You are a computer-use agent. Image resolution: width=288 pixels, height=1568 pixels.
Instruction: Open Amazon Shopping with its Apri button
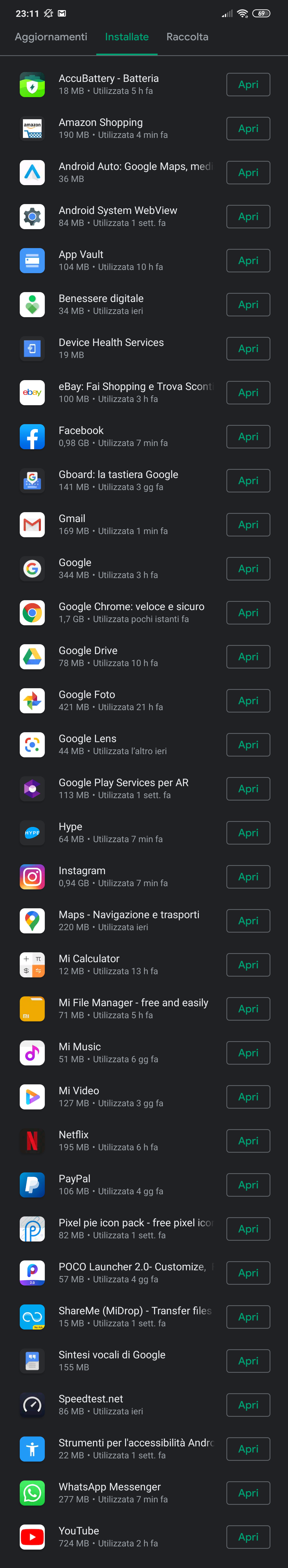(248, 128)
